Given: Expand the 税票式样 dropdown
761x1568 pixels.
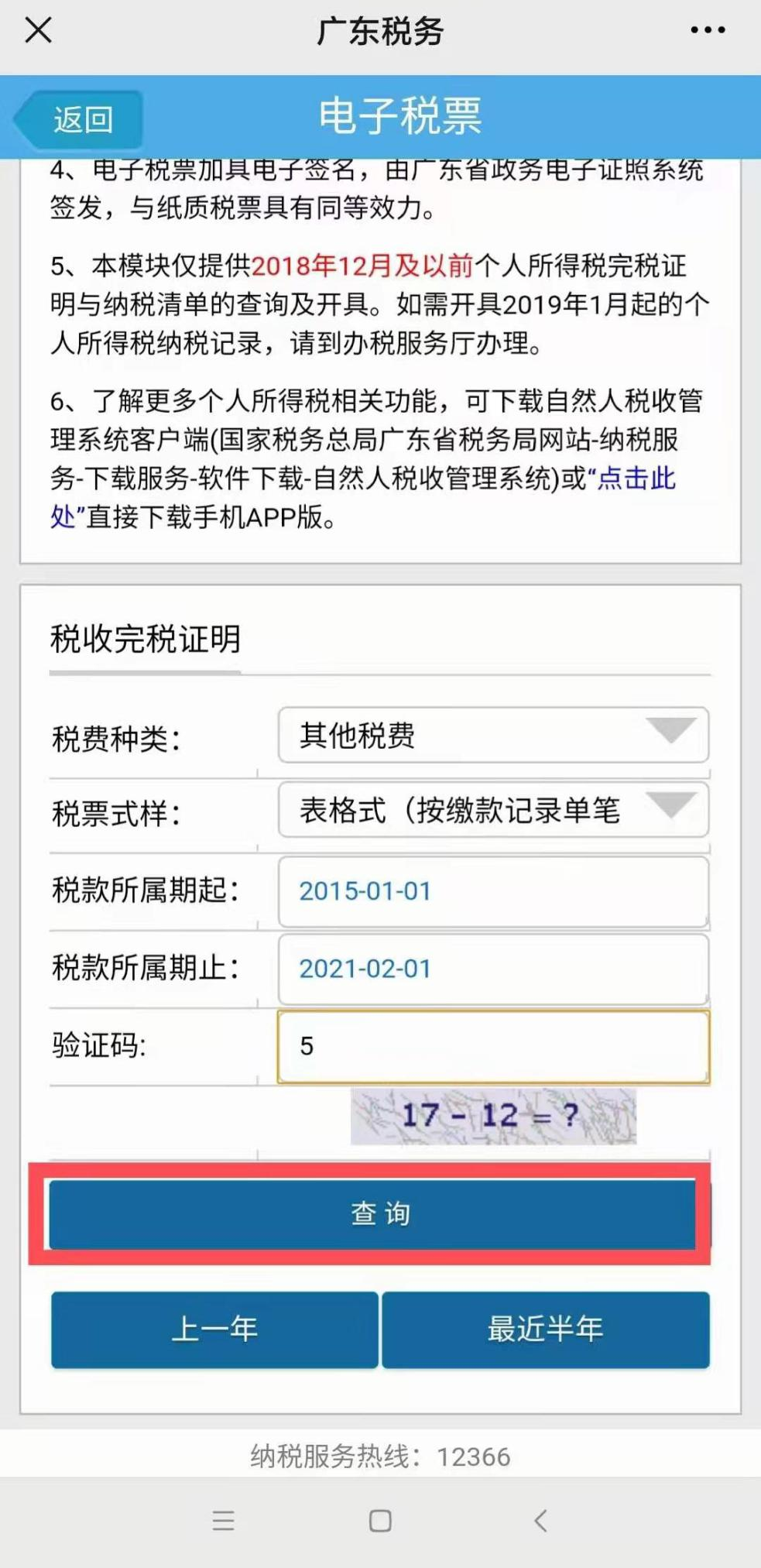Looking at the screenshot, I should point(493,810).
